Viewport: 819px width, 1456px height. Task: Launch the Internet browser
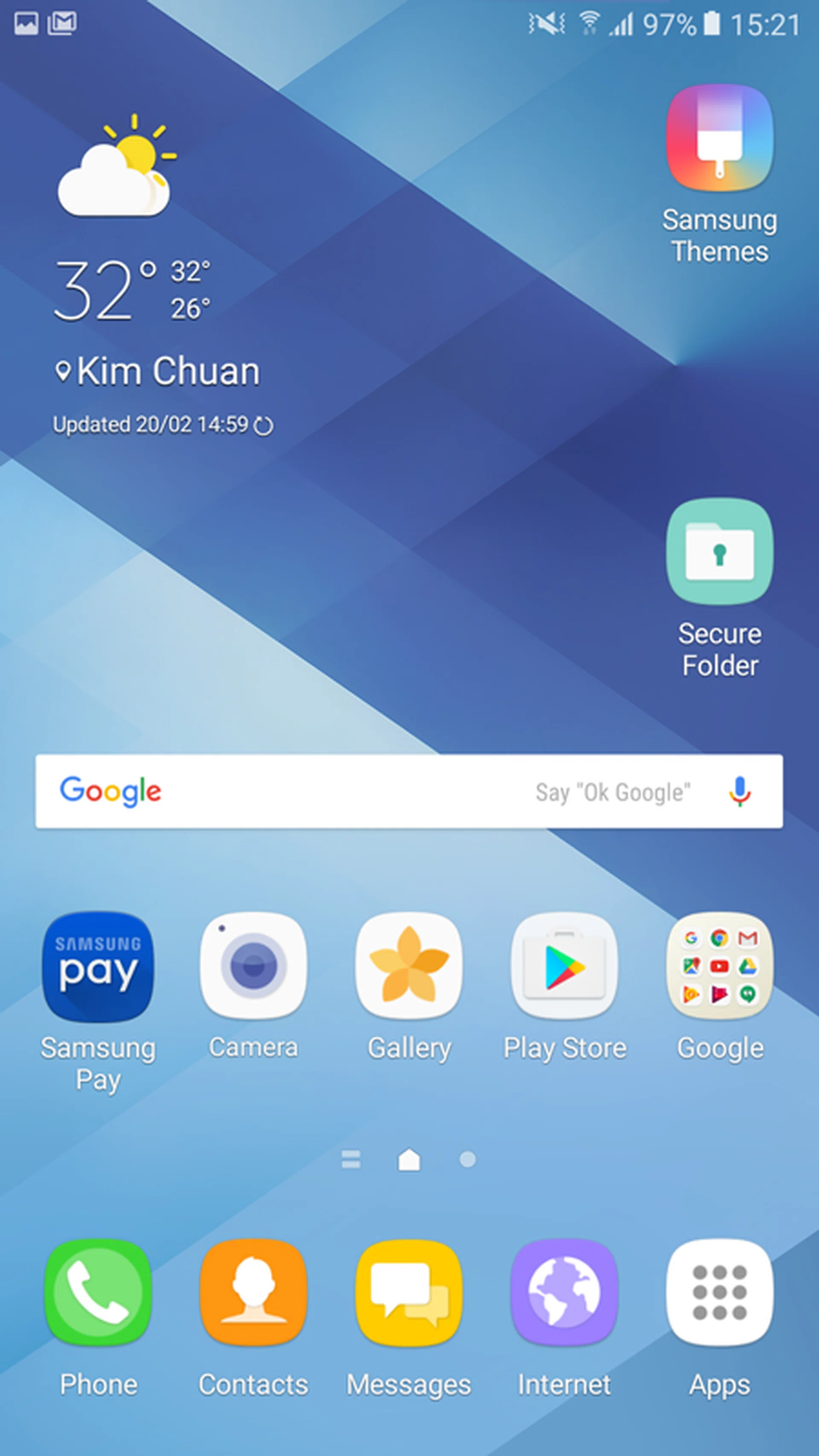pos(564,1292)
